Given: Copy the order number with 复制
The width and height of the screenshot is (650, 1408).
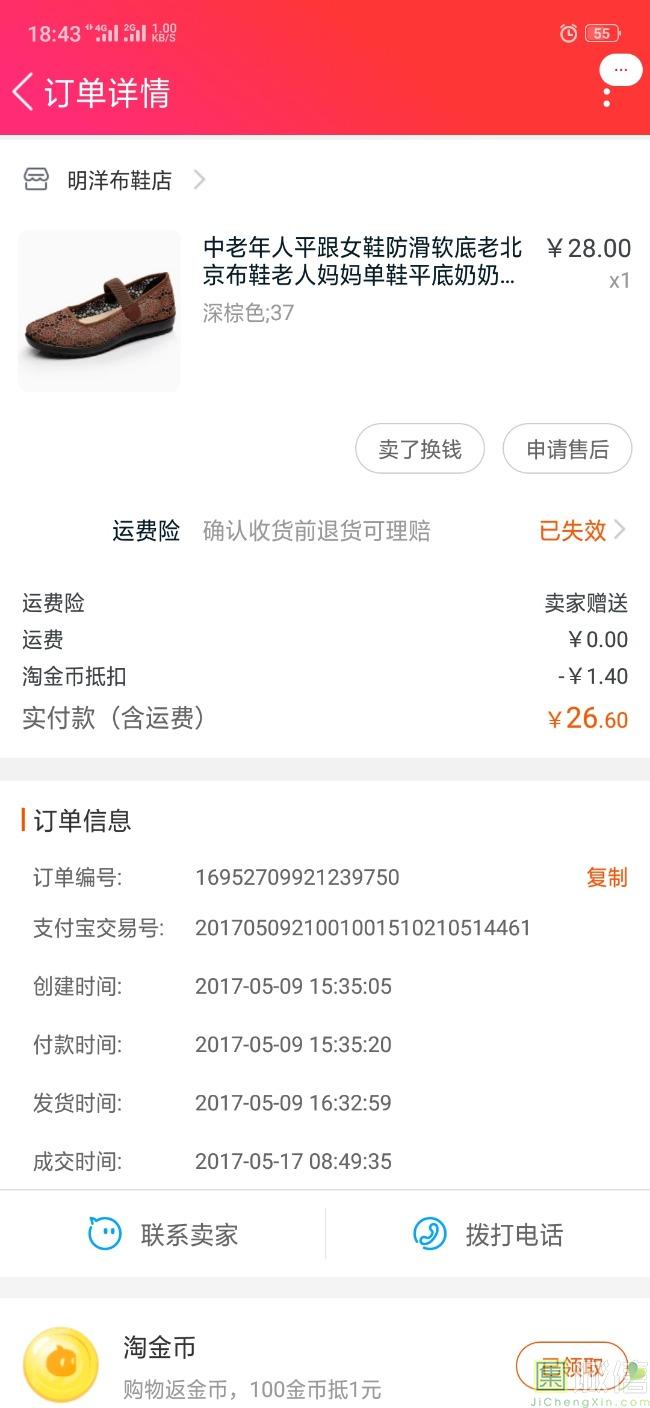Looking at the screenshot, I should click(606, 877).
